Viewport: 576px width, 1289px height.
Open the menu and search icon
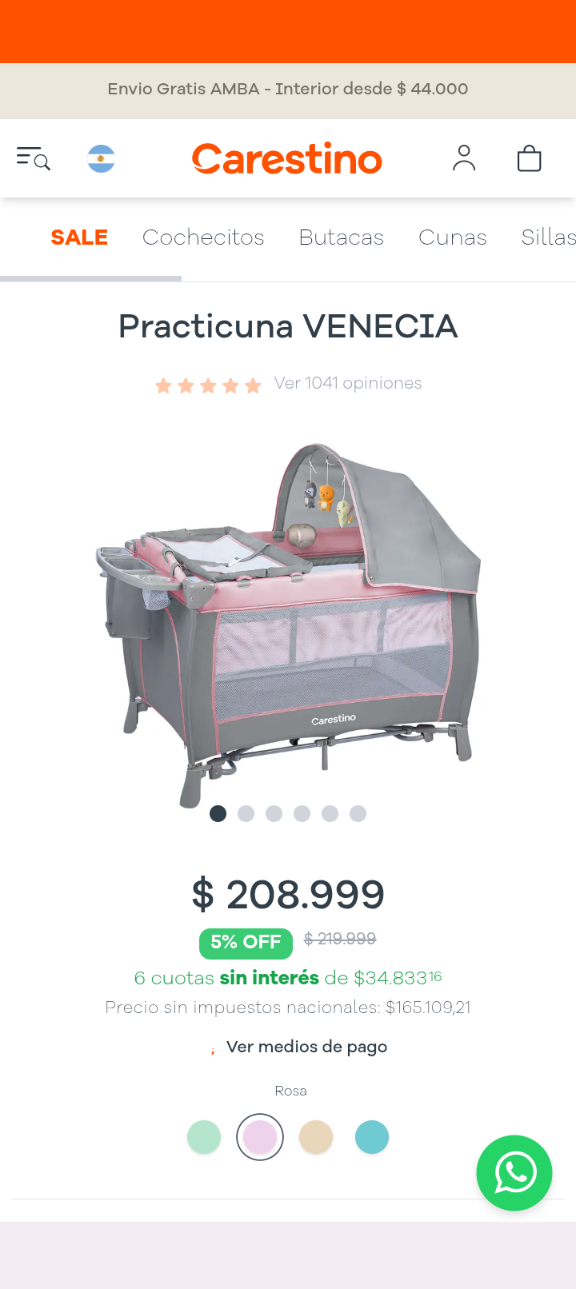point(33,158)
